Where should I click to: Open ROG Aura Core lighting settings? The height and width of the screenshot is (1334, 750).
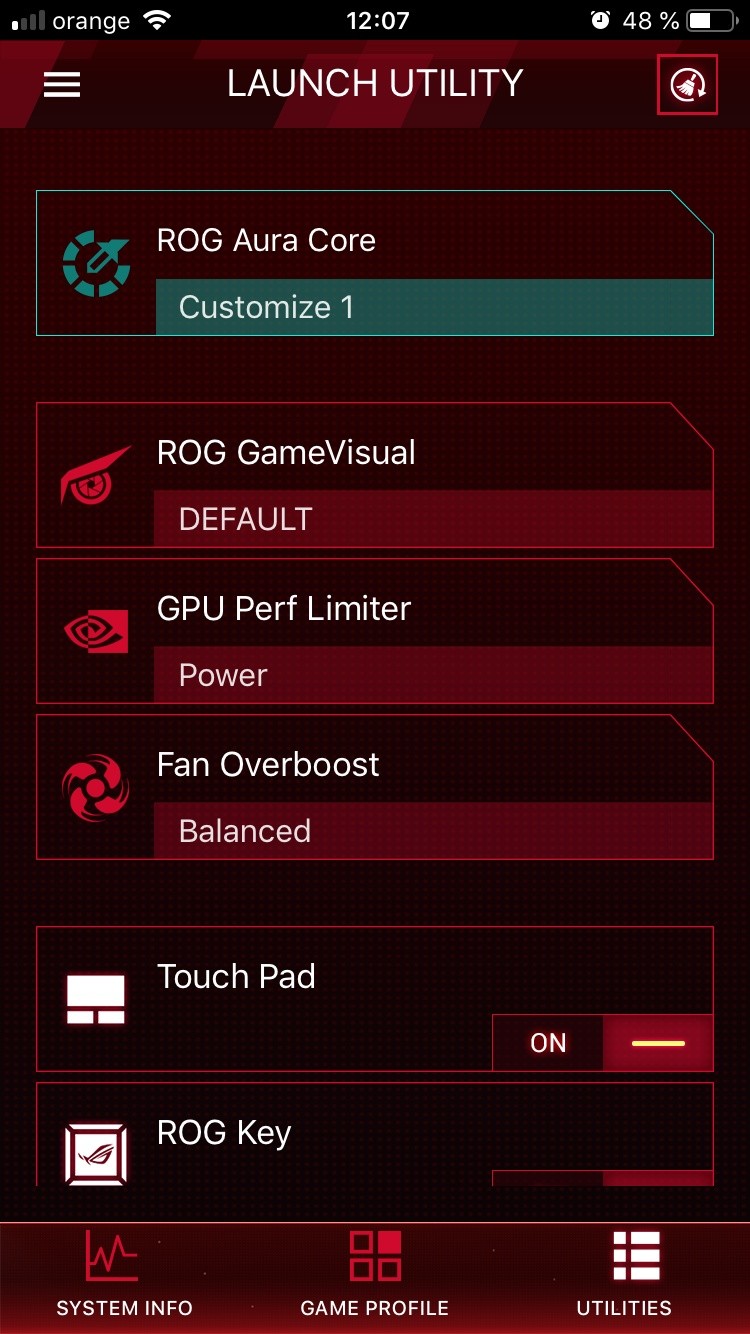click(375, 263)
